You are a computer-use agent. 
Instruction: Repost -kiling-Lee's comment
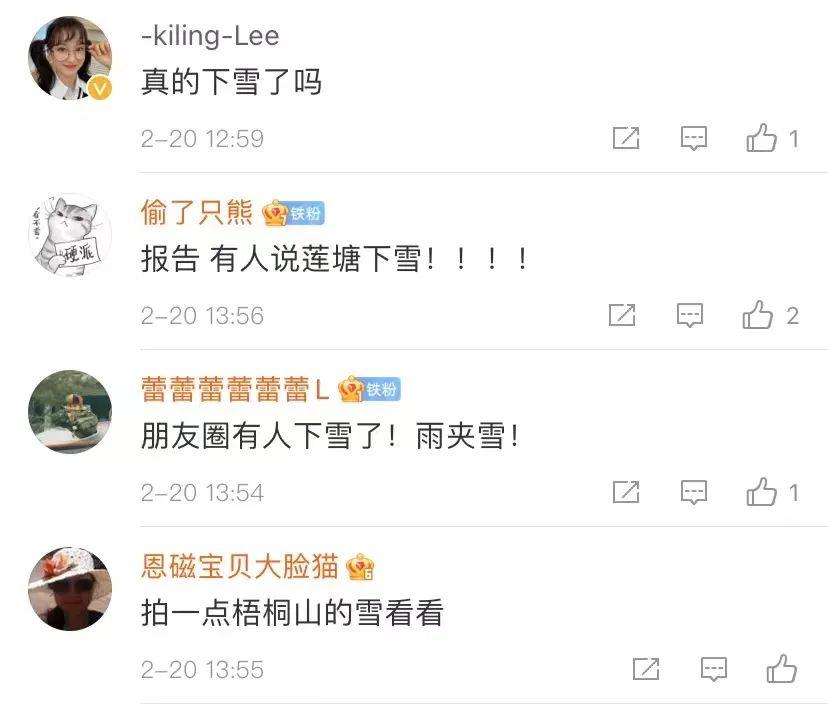point(626,138)
